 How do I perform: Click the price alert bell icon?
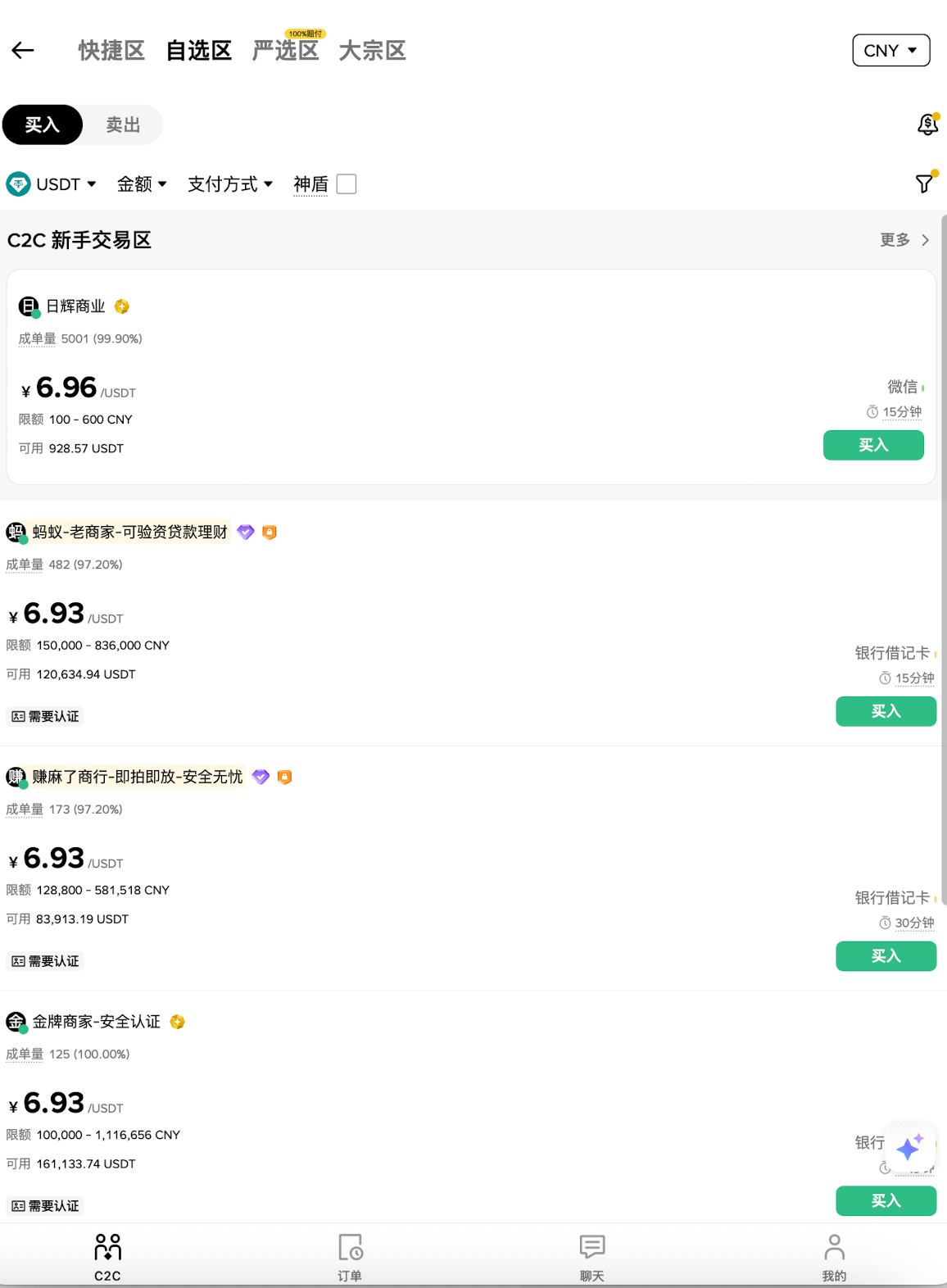[x=927, y=125]
